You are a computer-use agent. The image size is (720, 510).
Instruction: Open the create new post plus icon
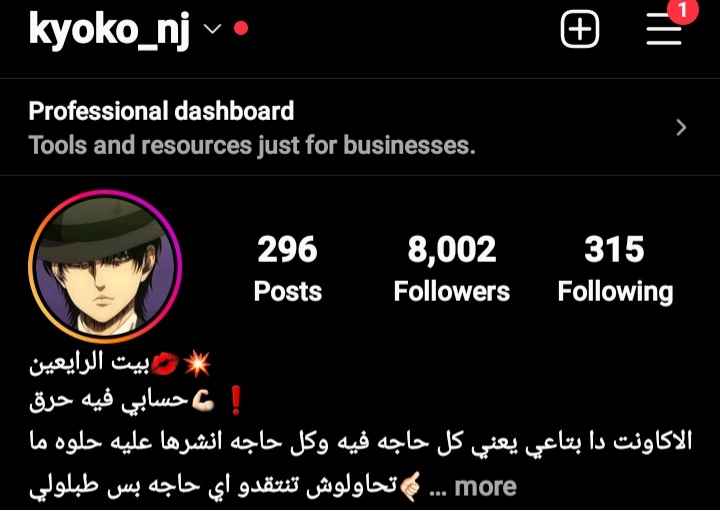click(579, 29)
